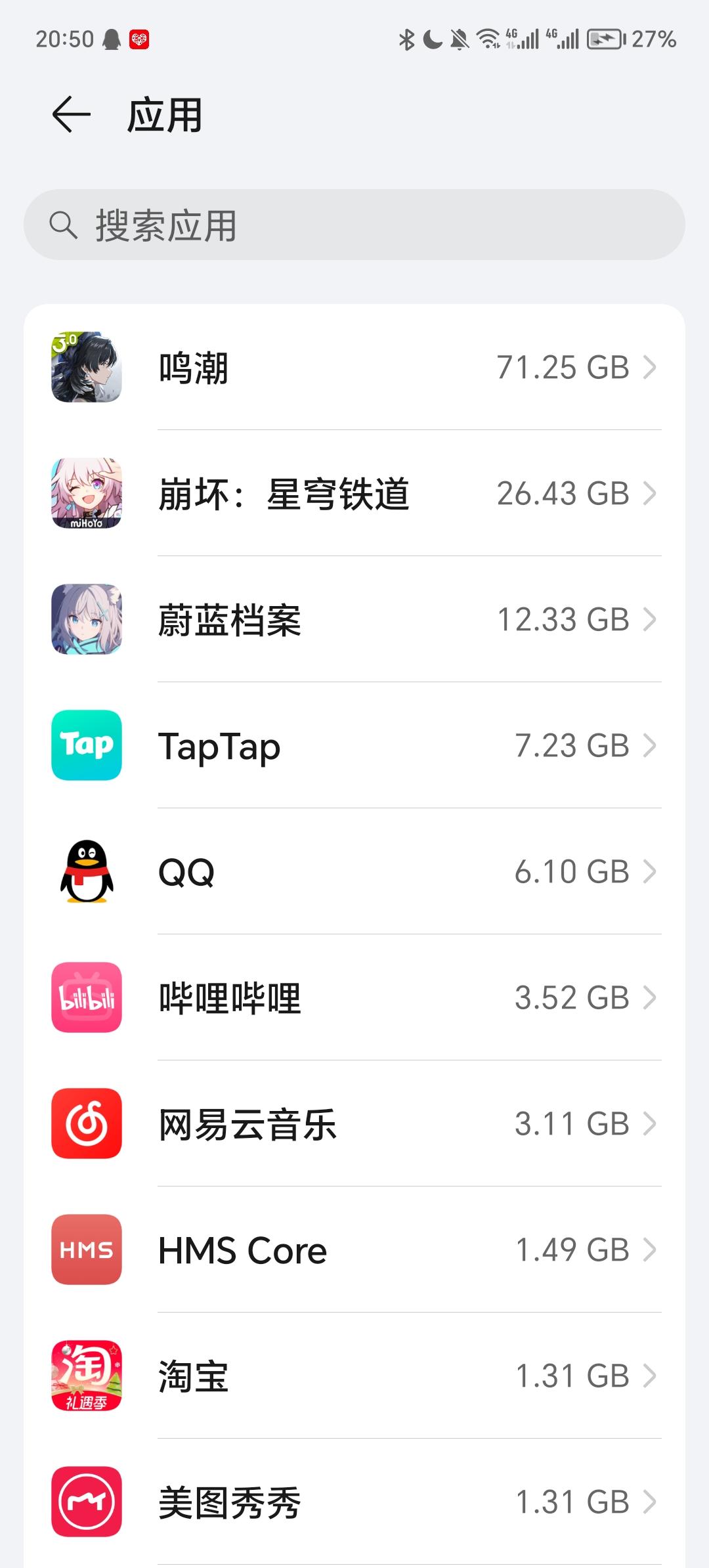The image size is (709, 1568).
Task: View TapTap app details
Action: 354,745
